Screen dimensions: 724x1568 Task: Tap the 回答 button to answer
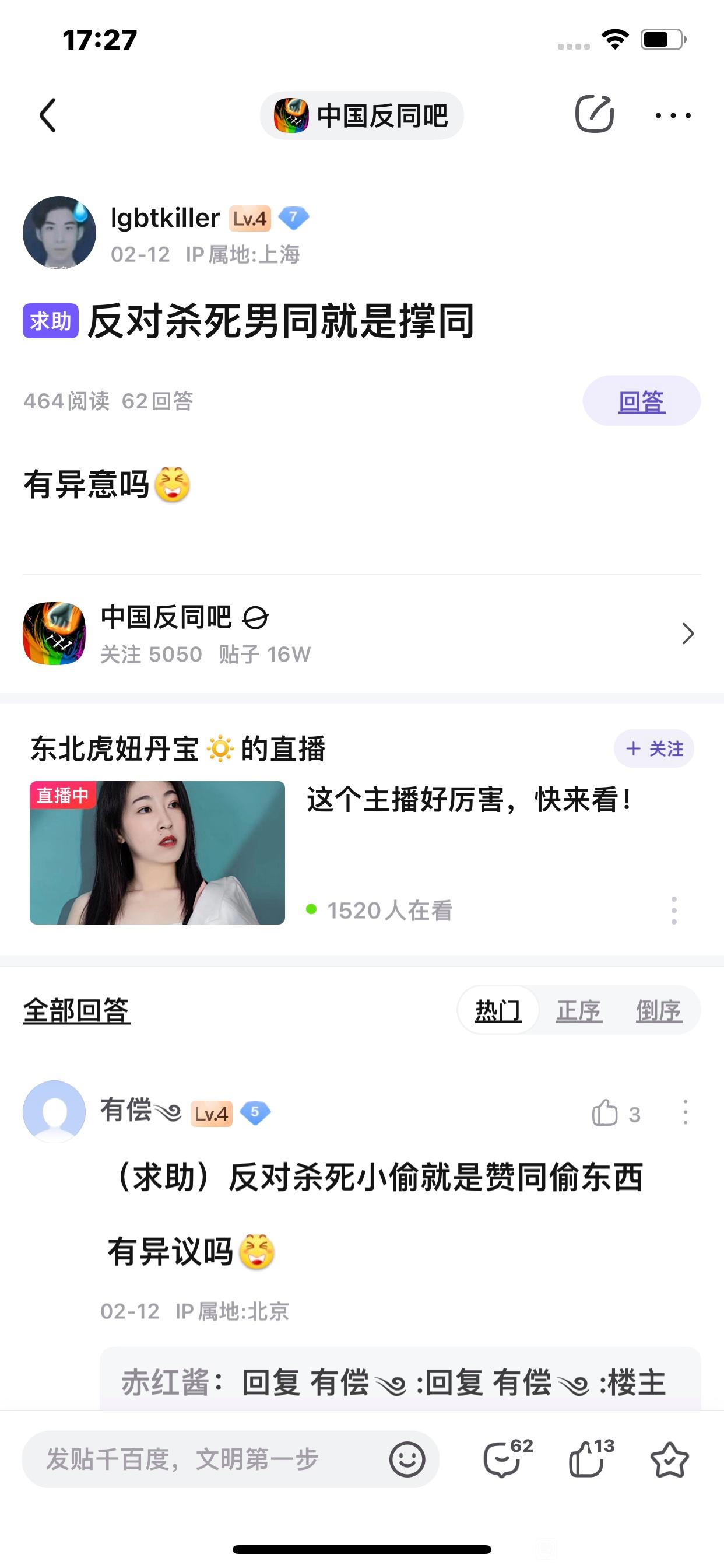(641, 401)
